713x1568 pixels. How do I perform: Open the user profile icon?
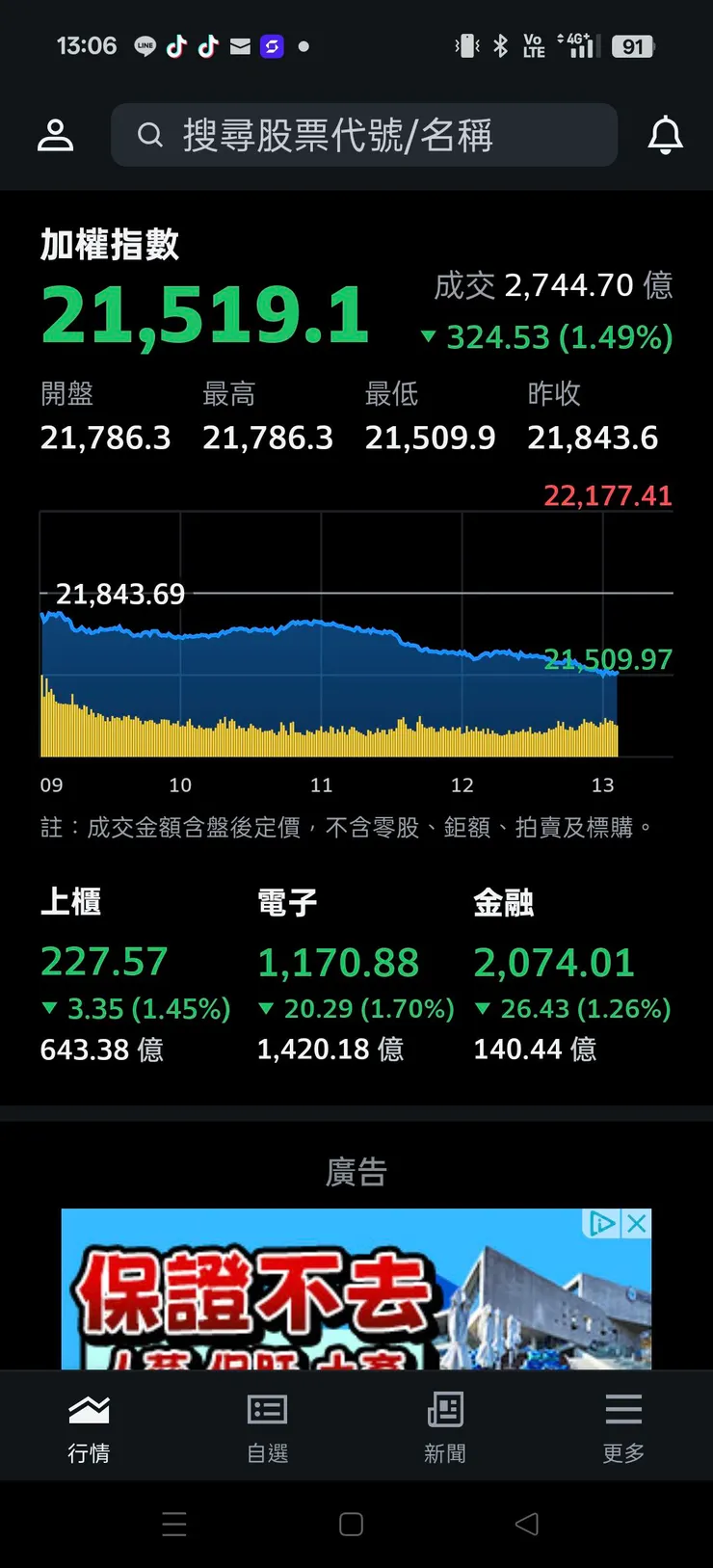[55, 135]
